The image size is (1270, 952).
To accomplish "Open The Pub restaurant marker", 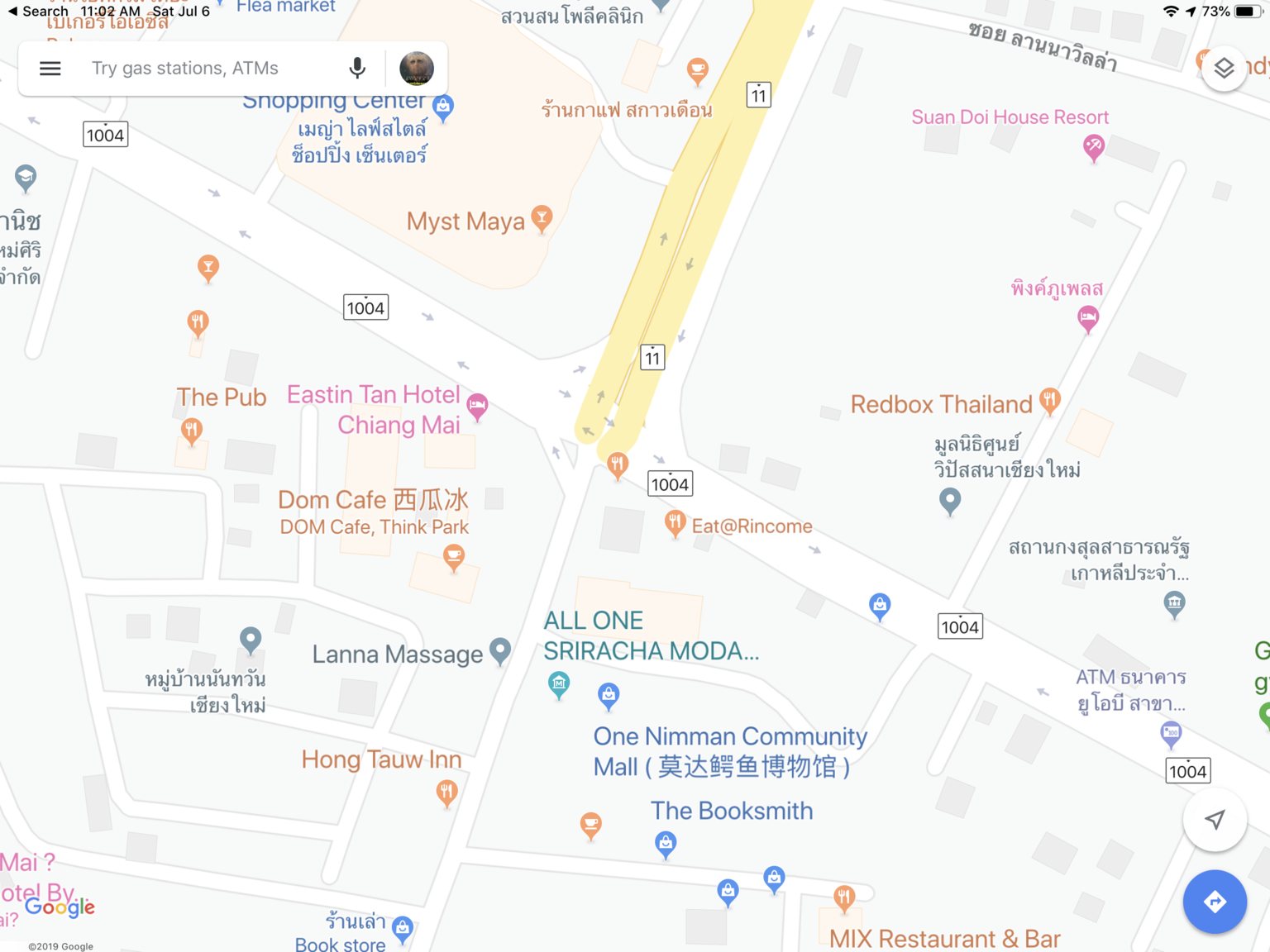I will 192,430.
